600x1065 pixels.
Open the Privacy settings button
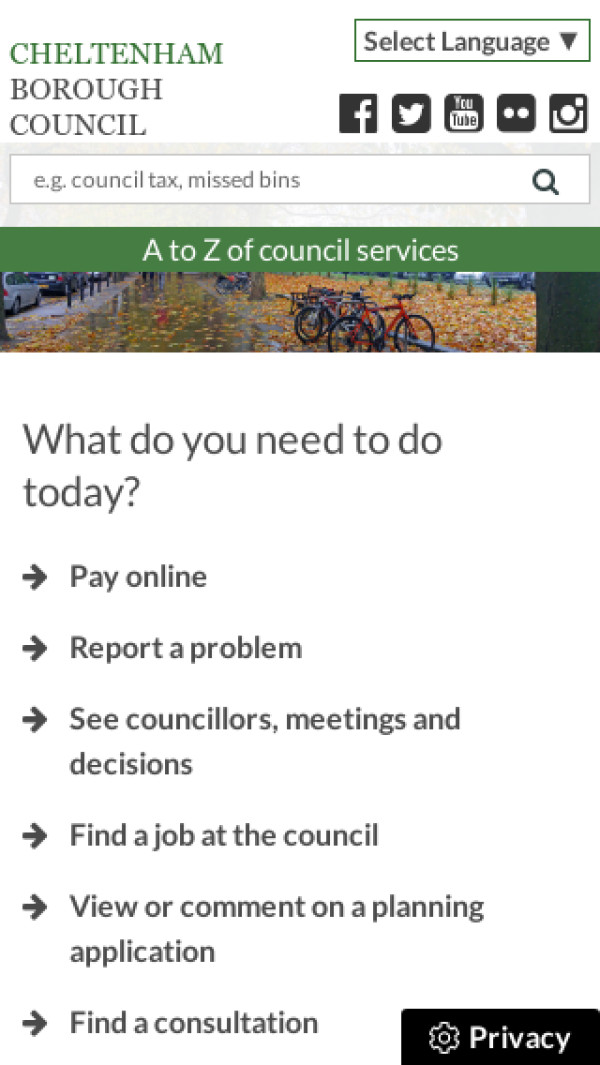(x=500, y=1038)
